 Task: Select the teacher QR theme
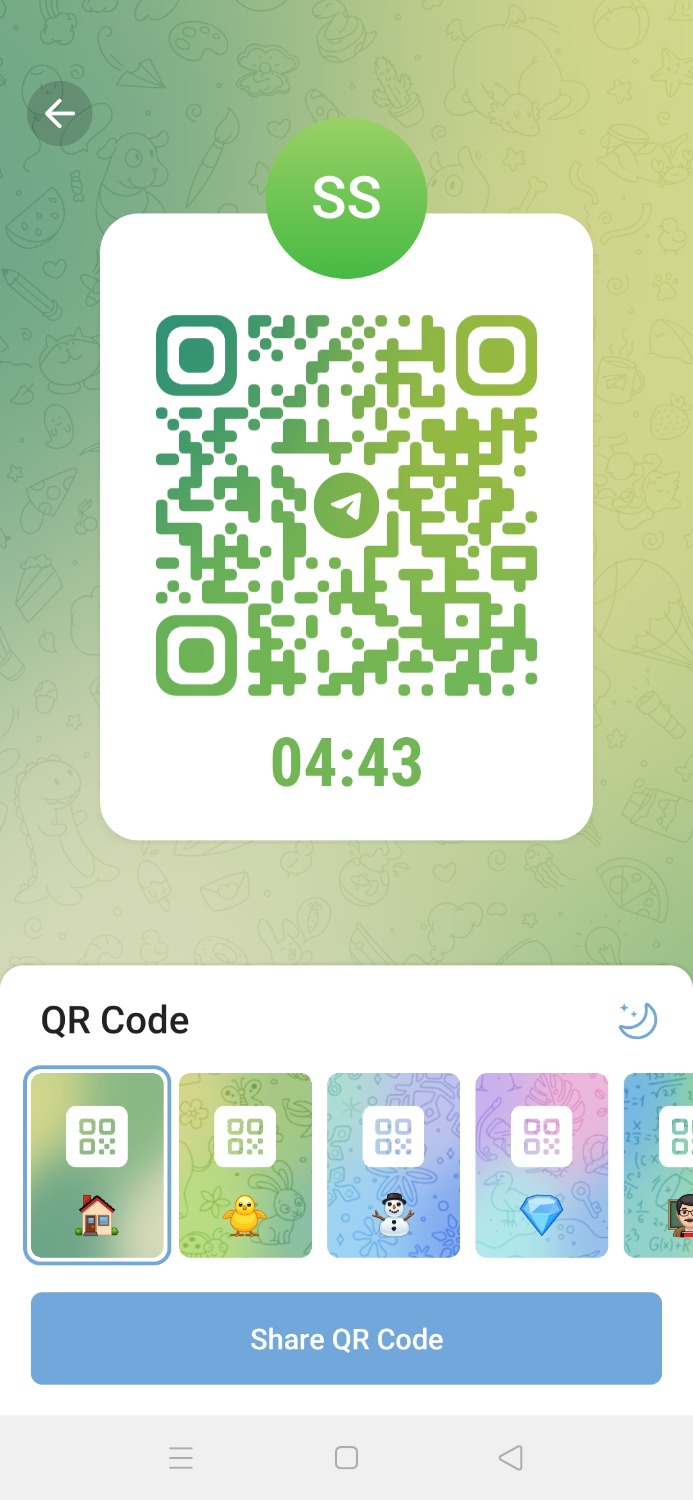(x=662, y=1165)
